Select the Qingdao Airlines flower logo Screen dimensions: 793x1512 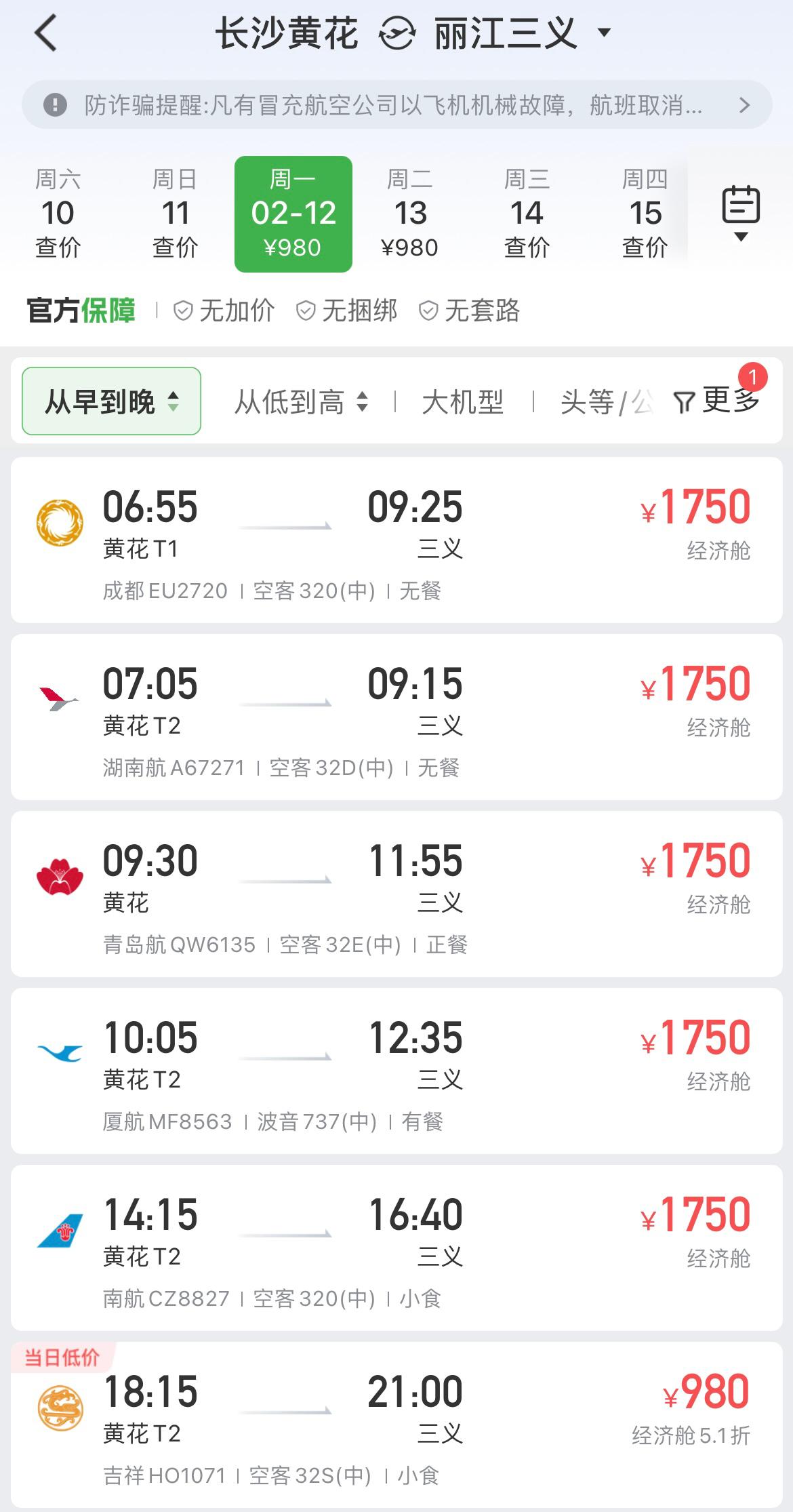[x=60, y=873]
